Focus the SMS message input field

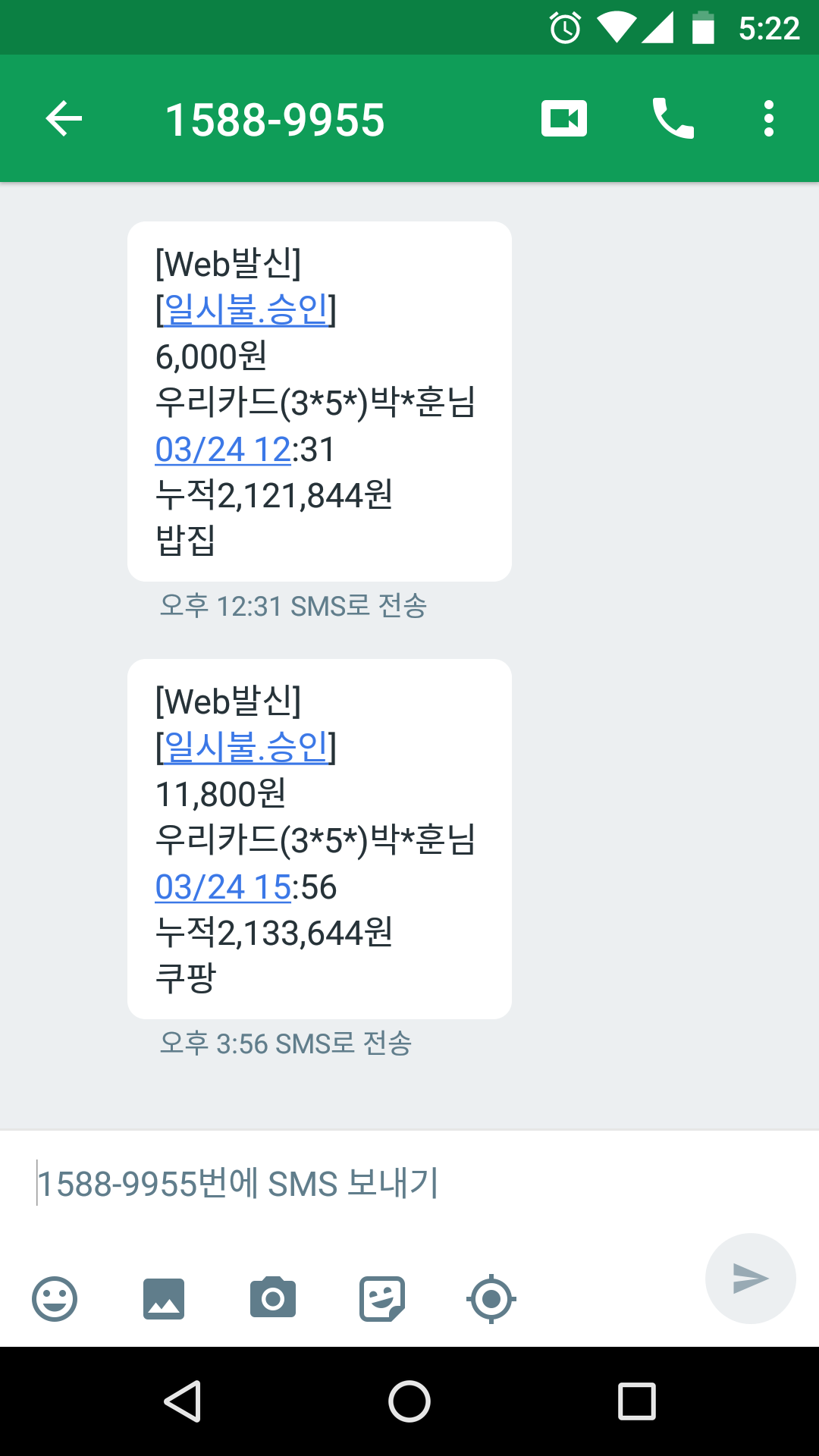(364, 1183)
